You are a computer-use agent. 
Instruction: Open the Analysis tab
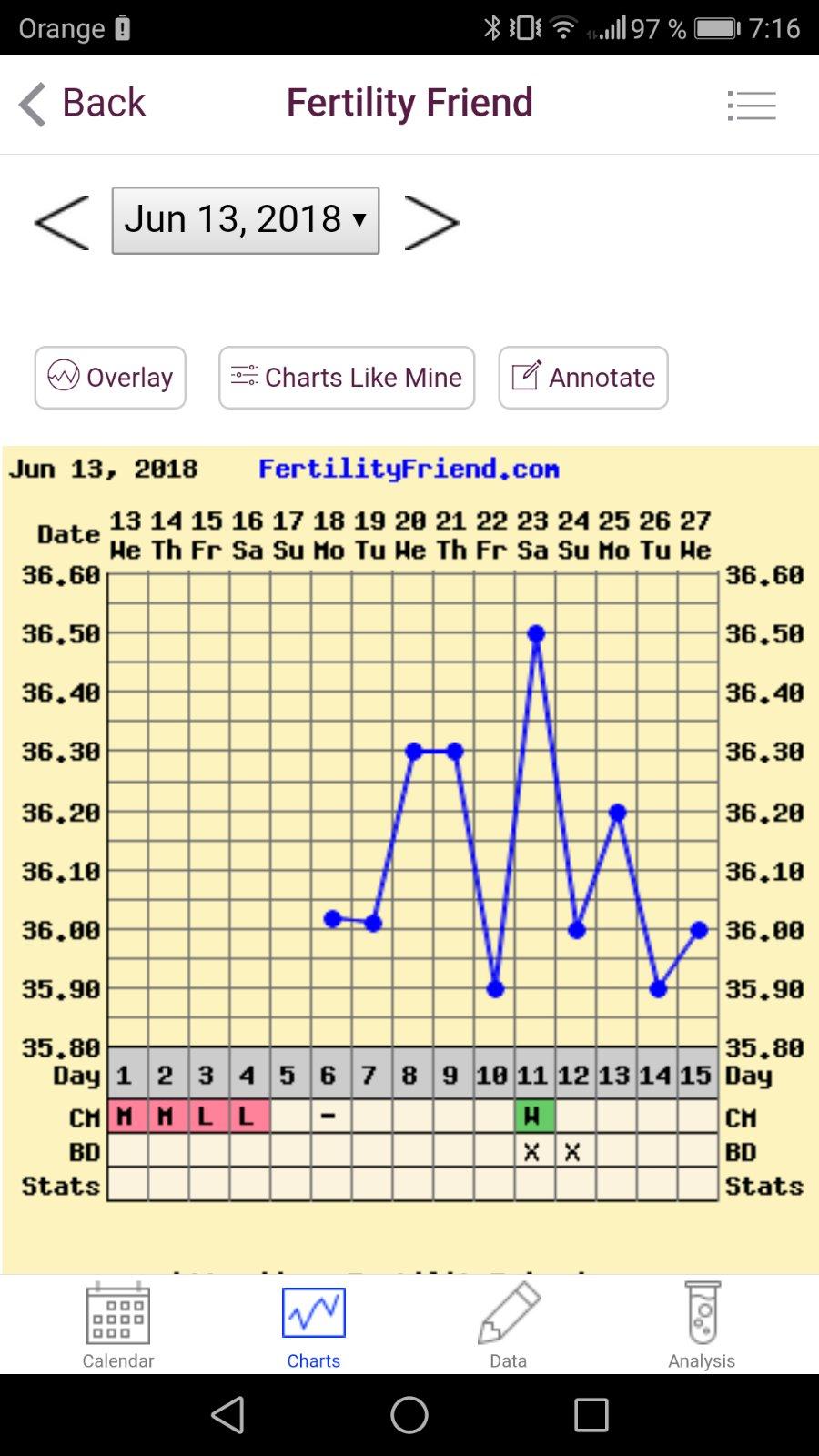[x=702, y=1324]
